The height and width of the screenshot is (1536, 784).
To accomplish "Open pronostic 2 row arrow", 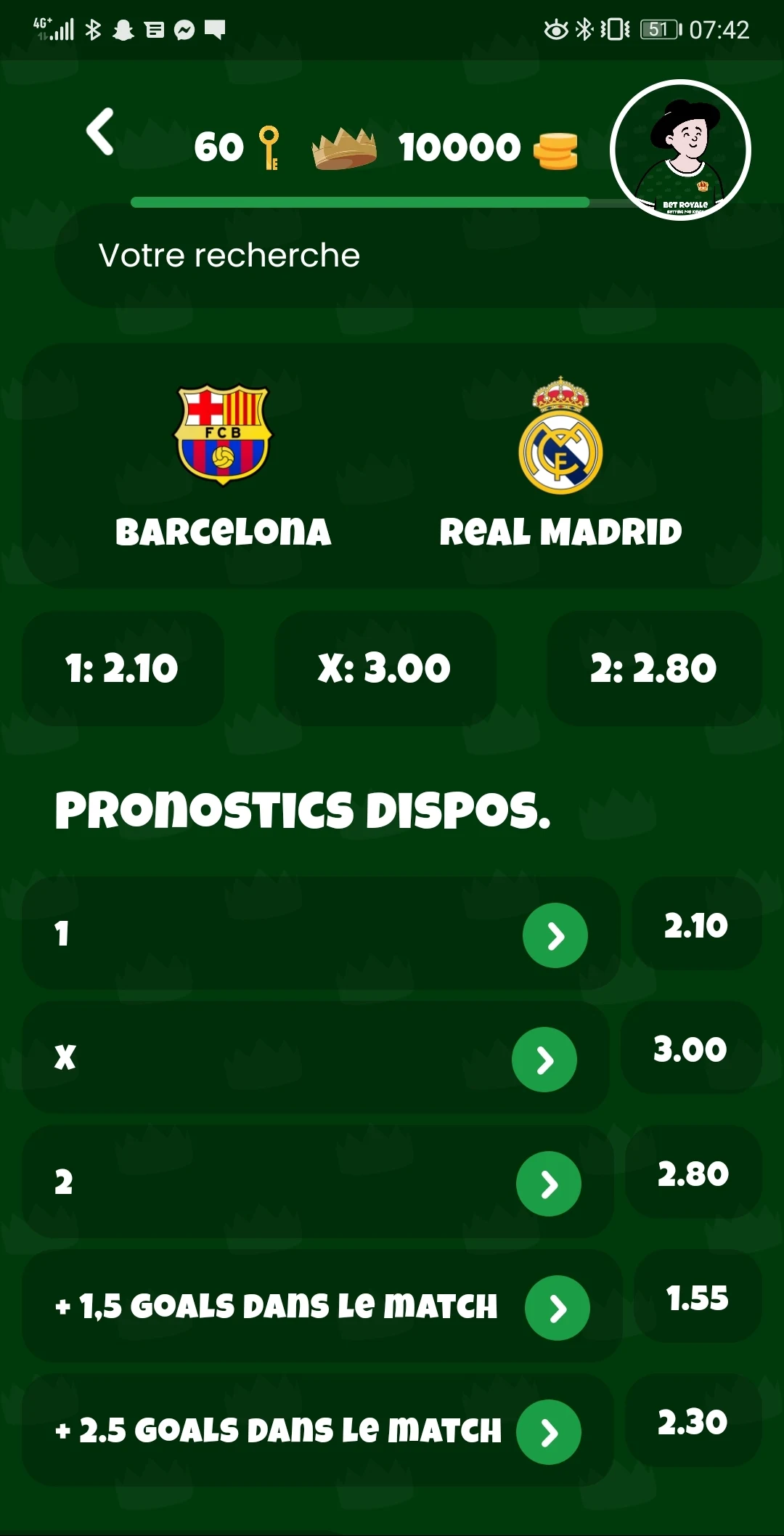I will pyautogui.click(x=549, y=1184).
